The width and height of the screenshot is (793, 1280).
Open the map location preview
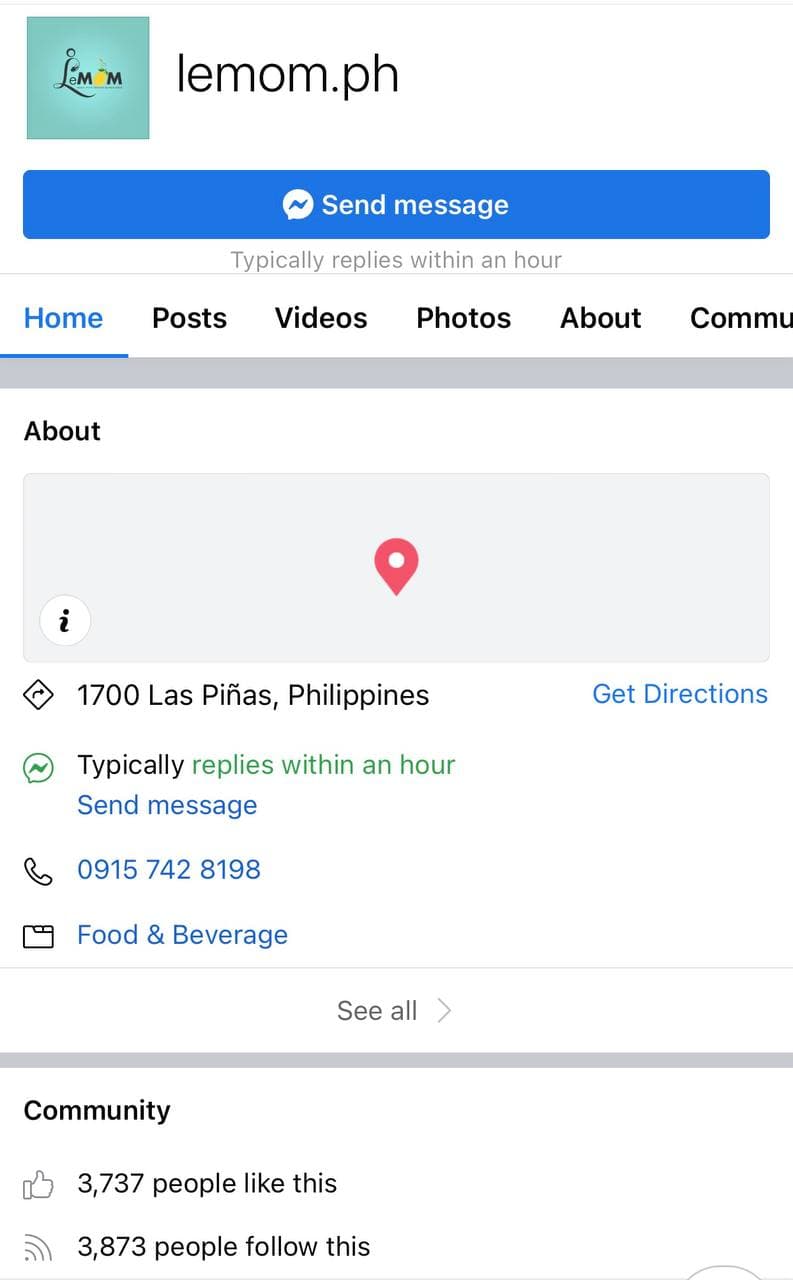point(396,566)
